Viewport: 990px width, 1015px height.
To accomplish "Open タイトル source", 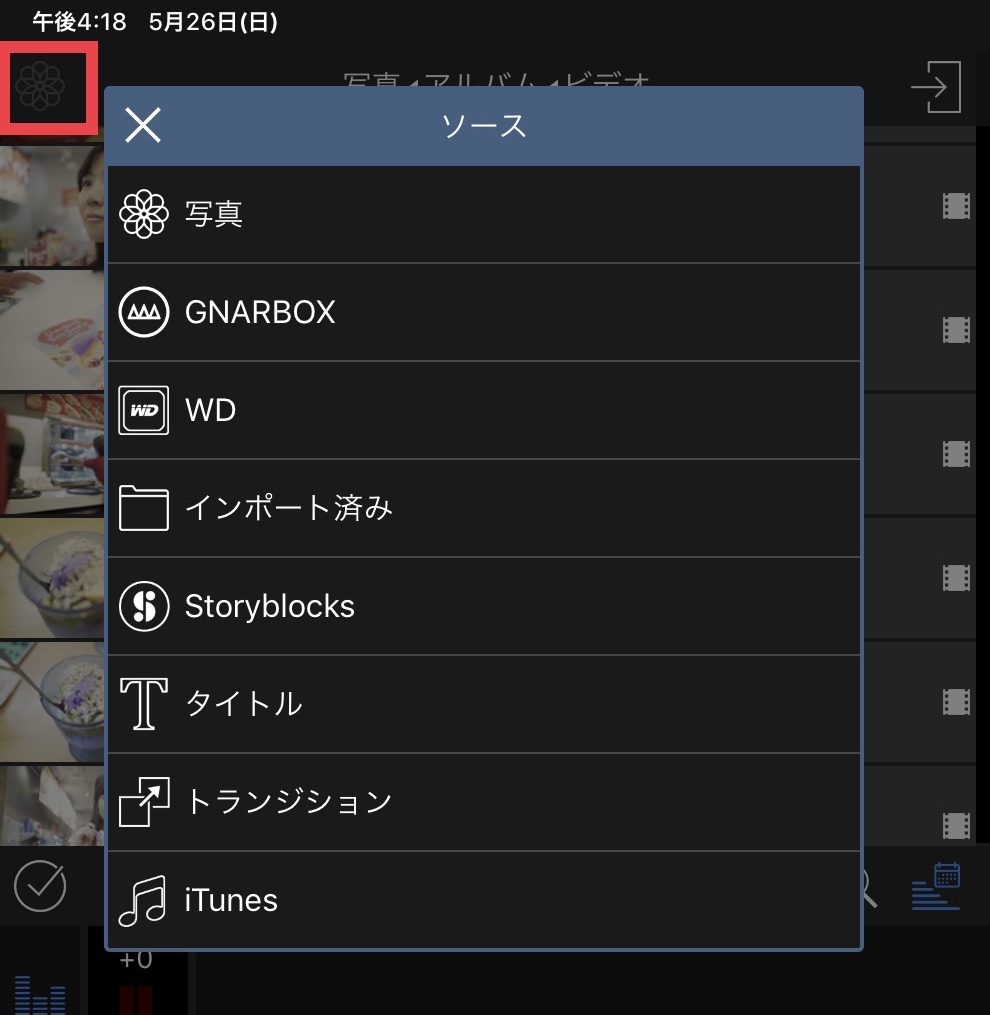I will (483, 704).
